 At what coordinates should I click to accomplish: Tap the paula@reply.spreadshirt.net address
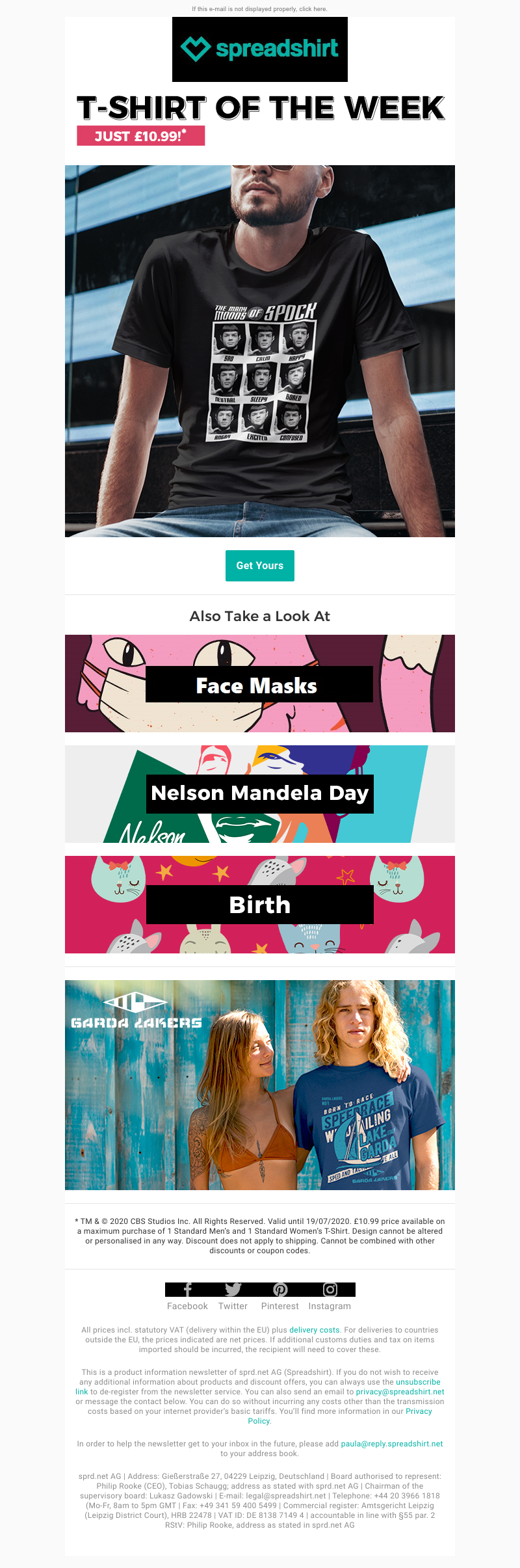(391, 1444)
